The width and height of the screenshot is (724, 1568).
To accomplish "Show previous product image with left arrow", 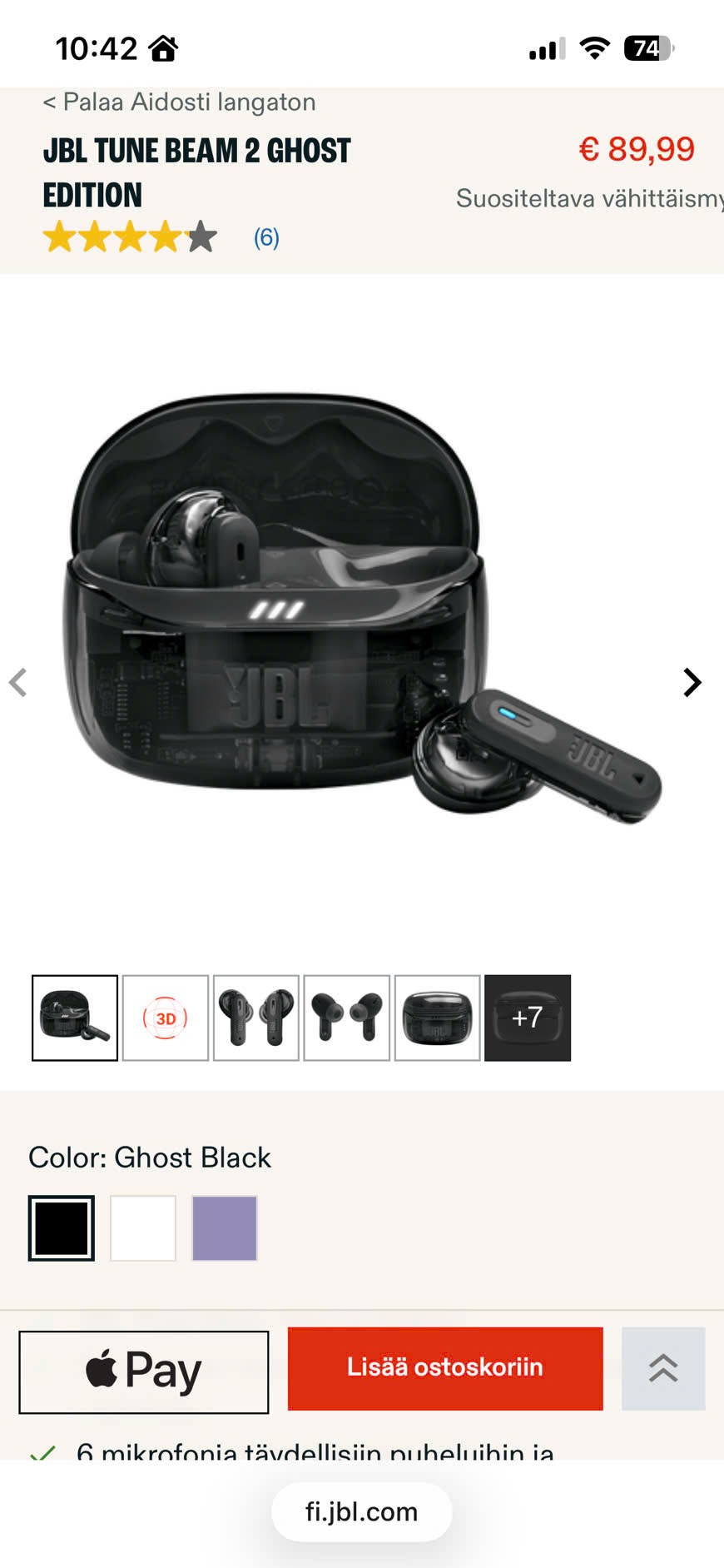I will (x=18, y=683).
